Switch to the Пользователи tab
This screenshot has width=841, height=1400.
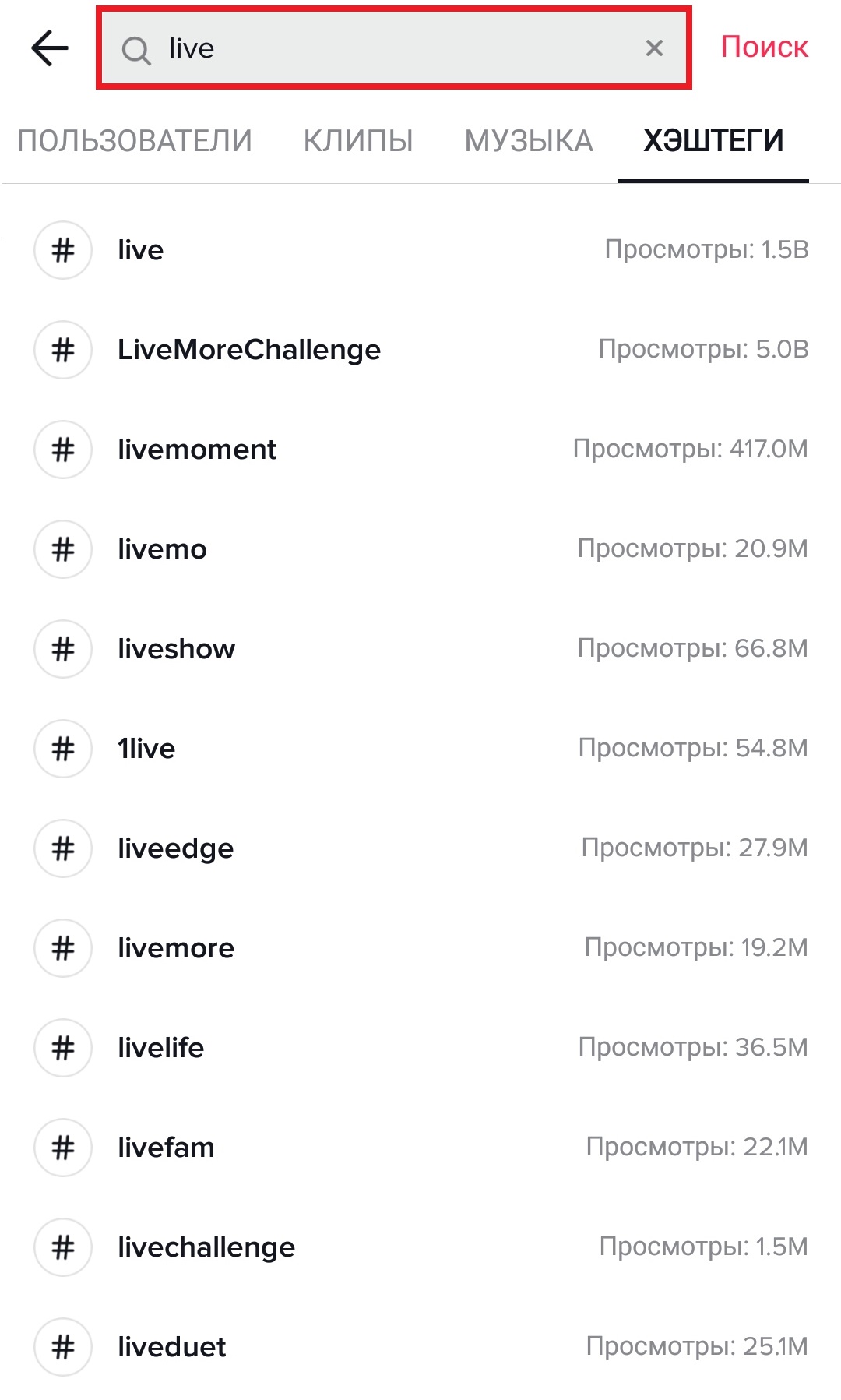coord(135,141)
